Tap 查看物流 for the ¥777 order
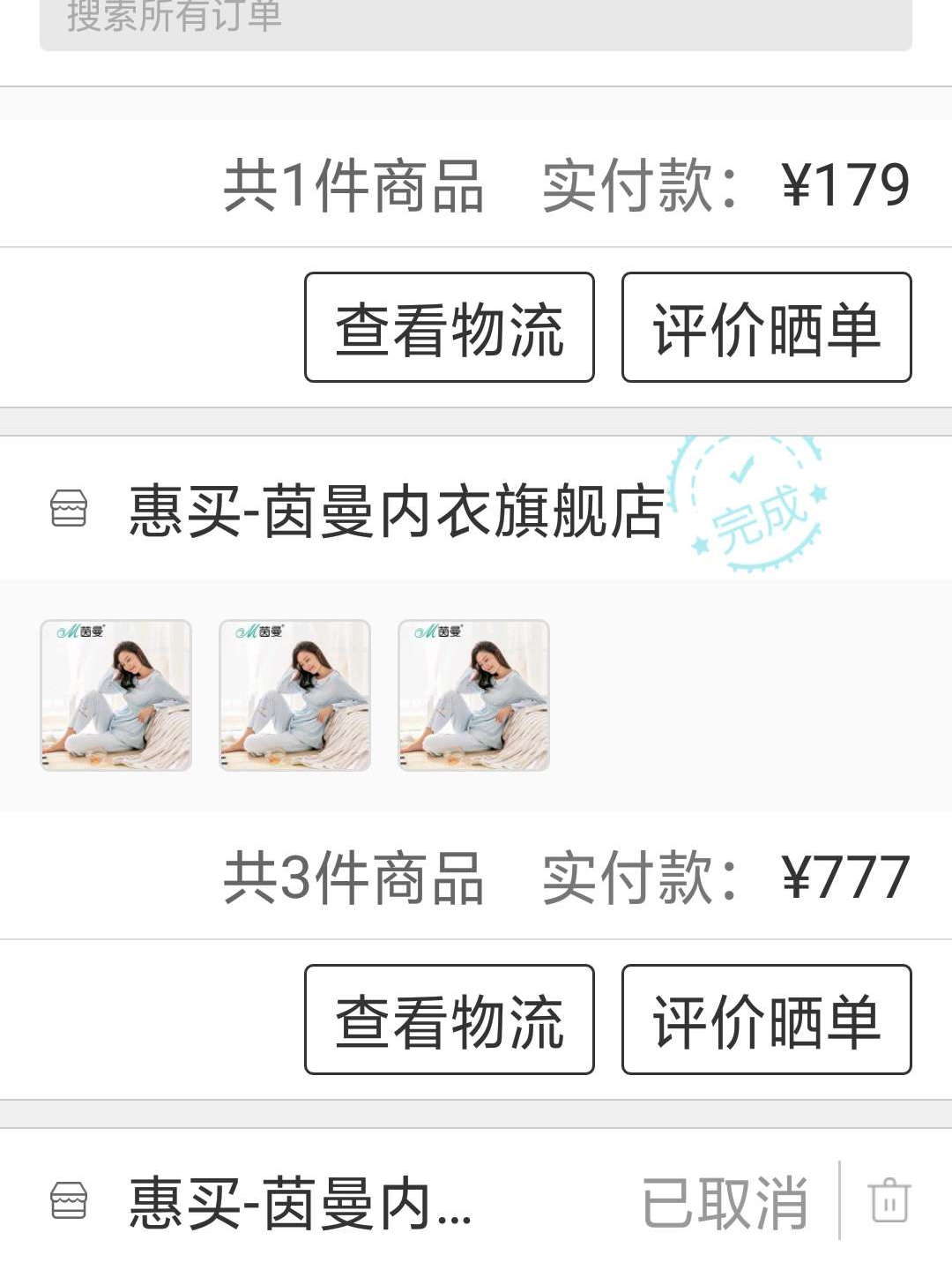The width and height of the screenshot is (952, 1270). (x=450, y=1020)
